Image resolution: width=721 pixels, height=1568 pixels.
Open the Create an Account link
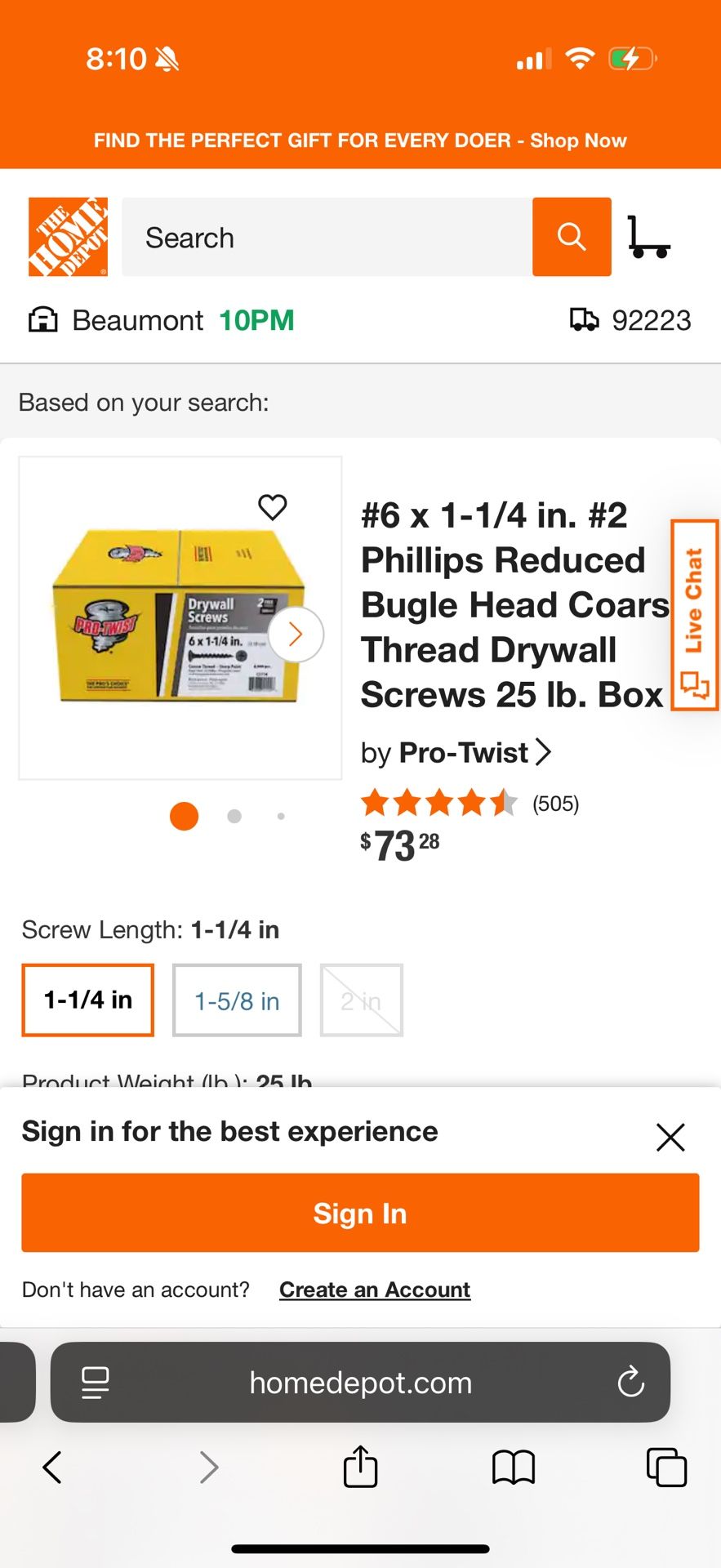click(374, 1290)
